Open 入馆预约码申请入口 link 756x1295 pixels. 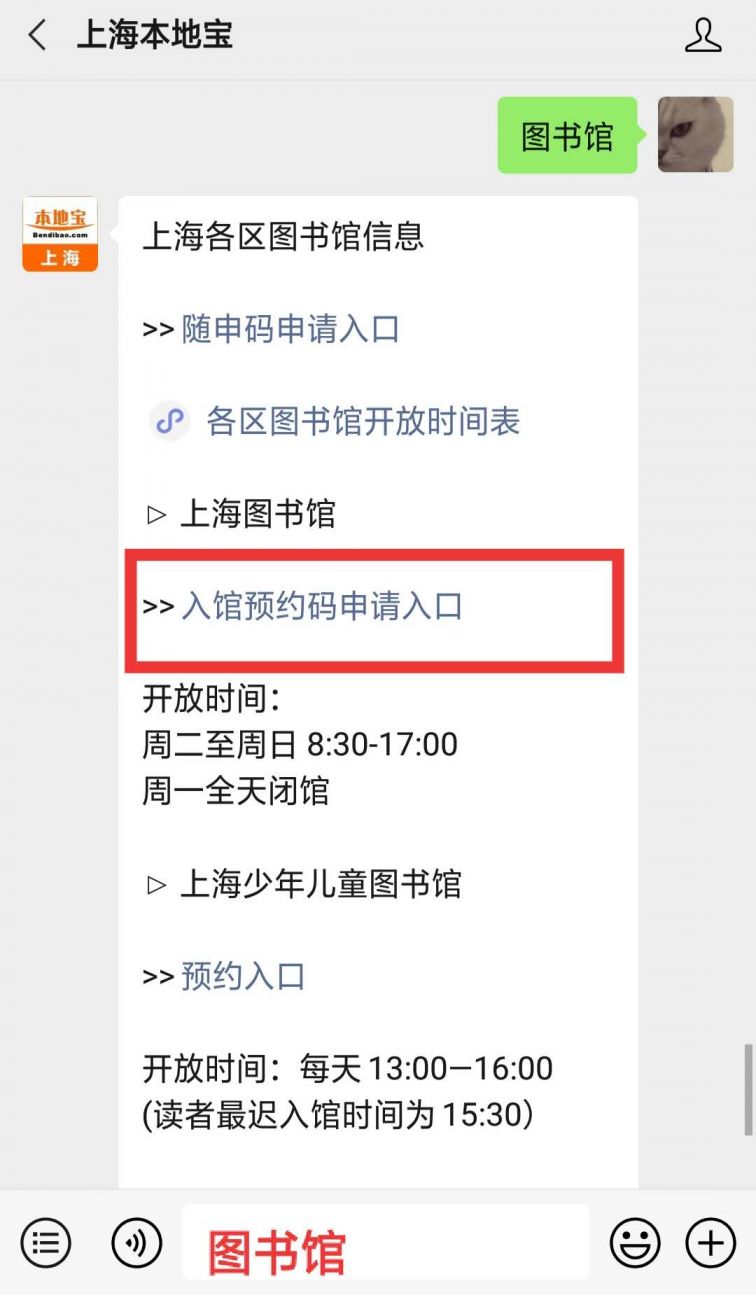click(x=321, y=607)
